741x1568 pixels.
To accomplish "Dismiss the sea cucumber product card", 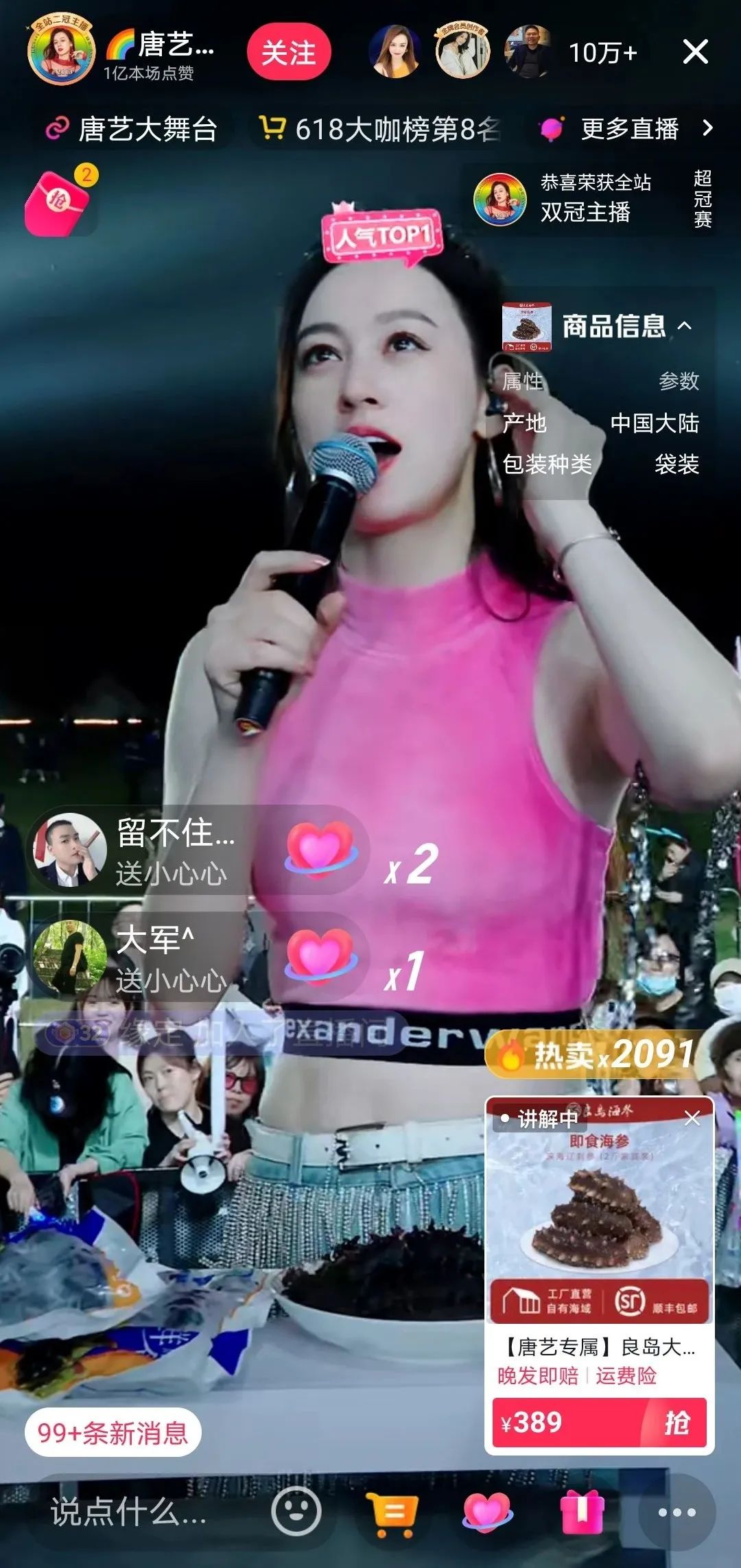I will (692, 1119).
